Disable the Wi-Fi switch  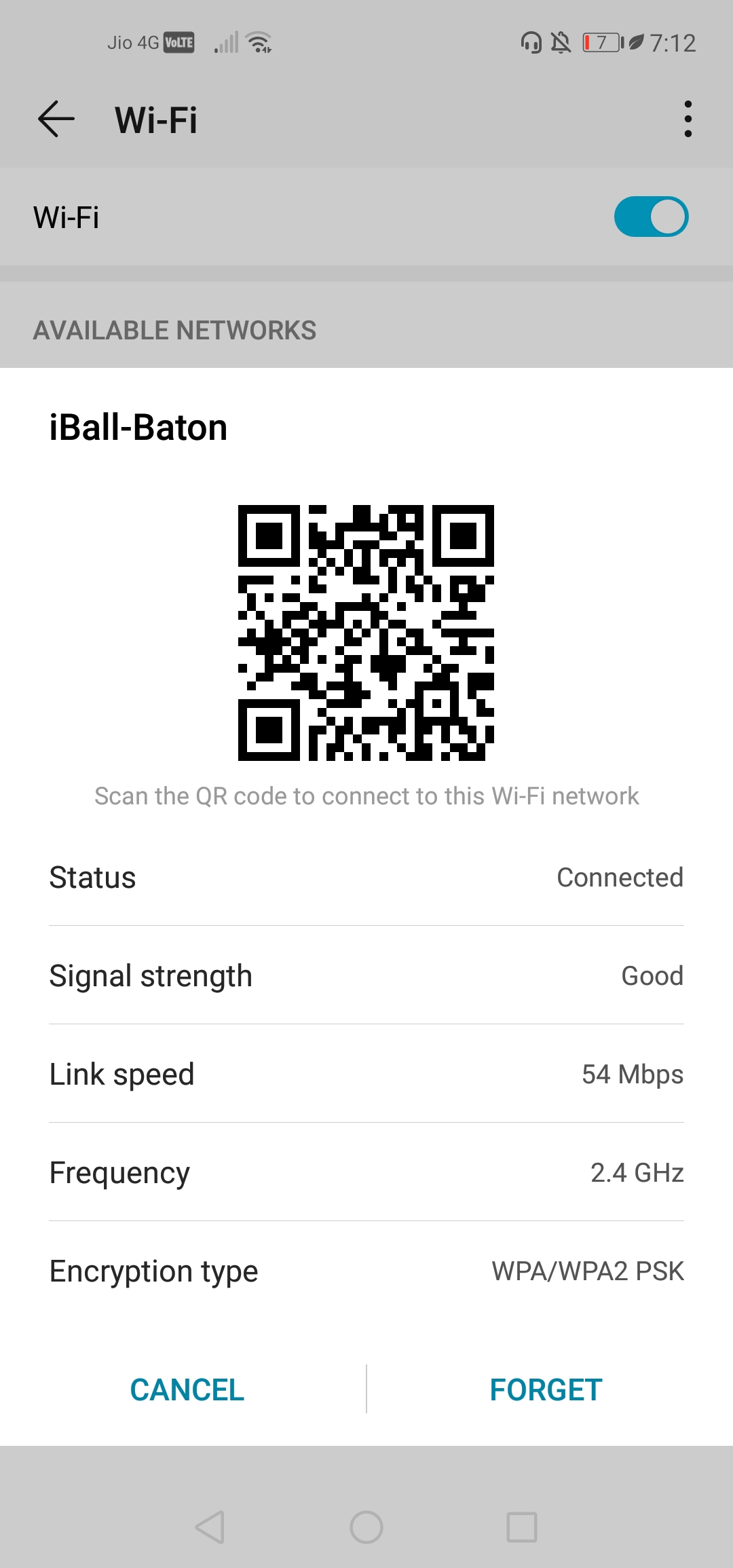point(650,217)
